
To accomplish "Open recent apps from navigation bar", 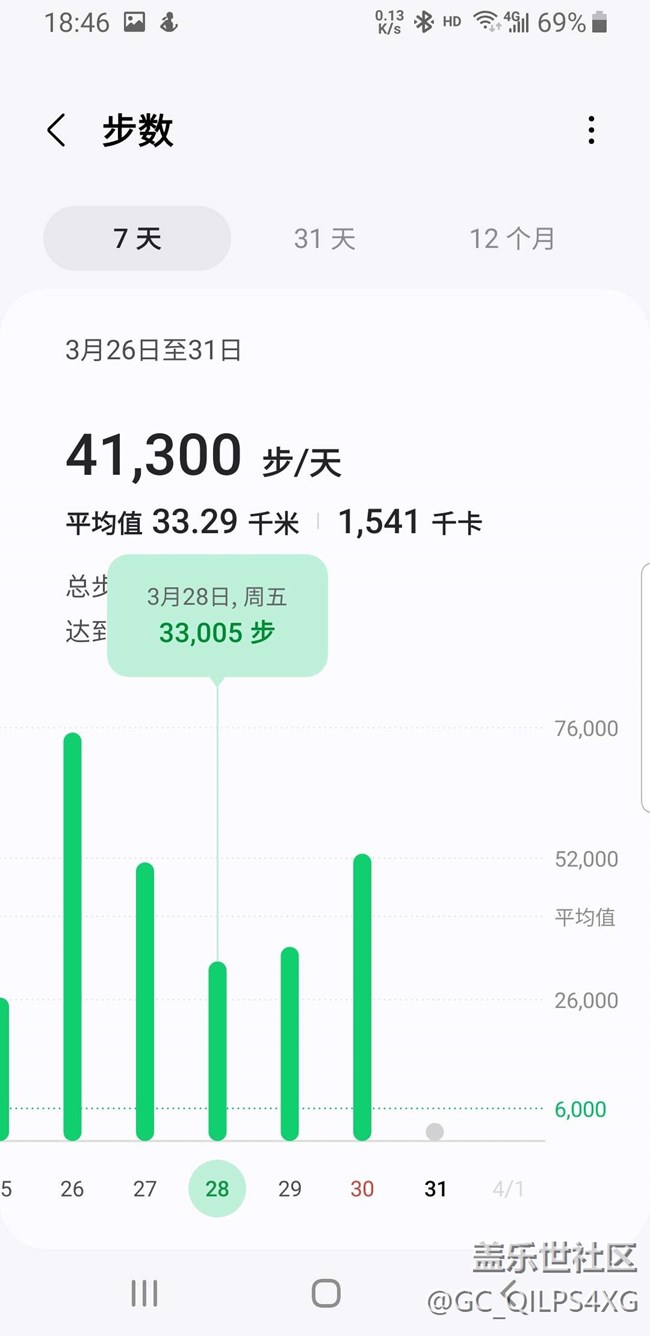I will pyautogui.click(x=144, y=1293).
